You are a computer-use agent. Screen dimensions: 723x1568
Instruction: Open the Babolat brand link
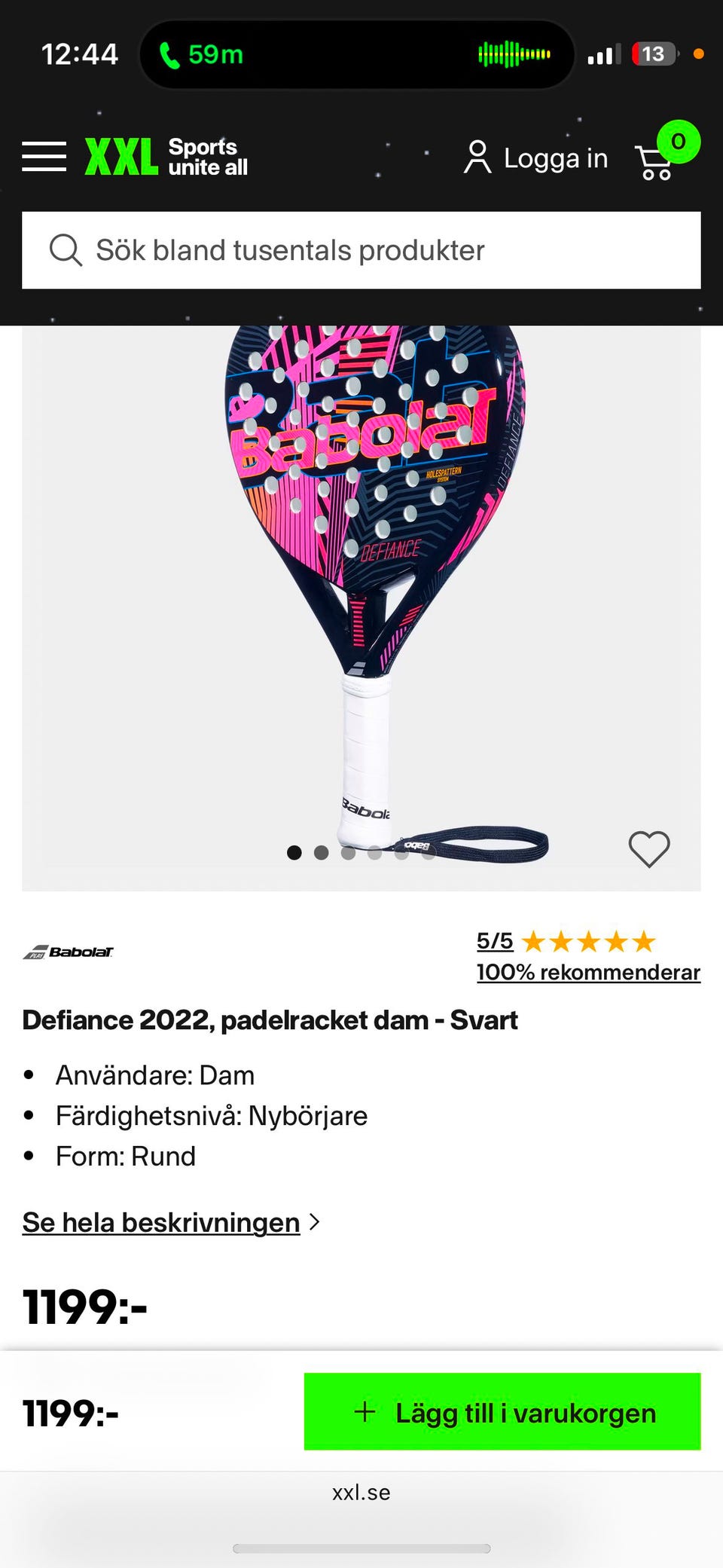coord(68,952)
